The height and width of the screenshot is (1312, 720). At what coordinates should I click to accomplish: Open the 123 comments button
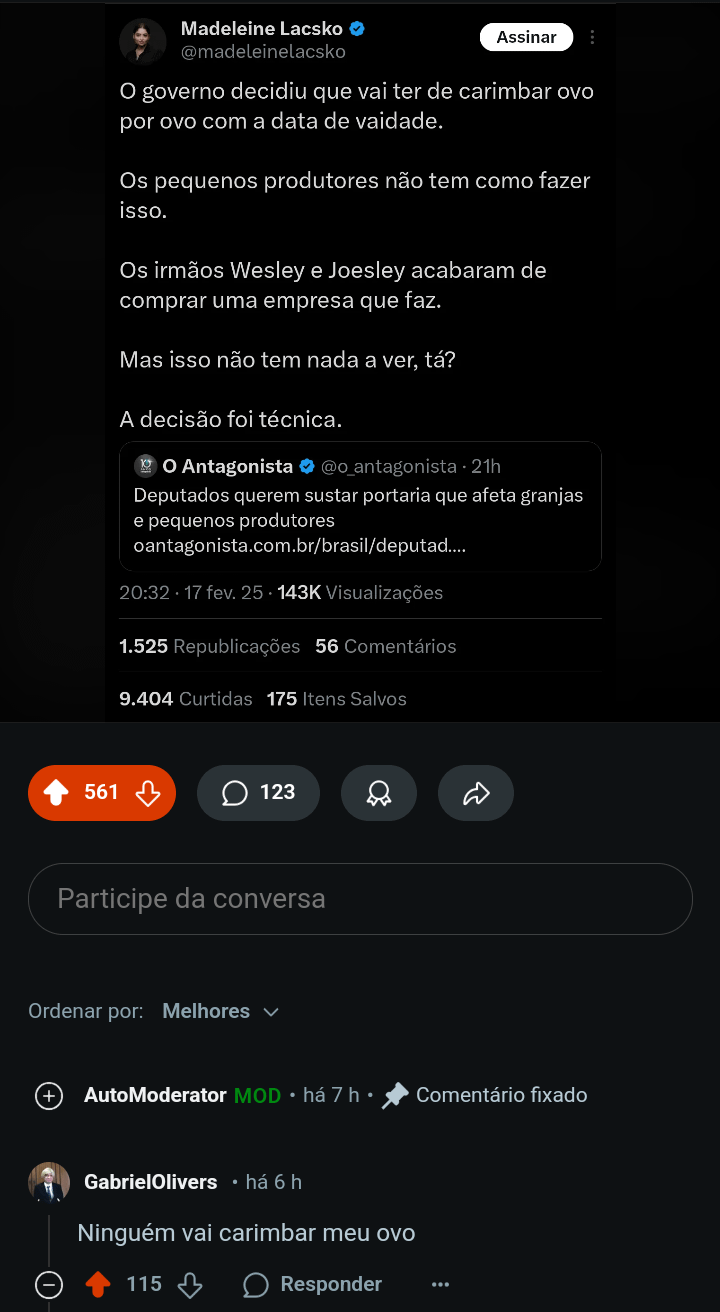click(x=258, y=793)
